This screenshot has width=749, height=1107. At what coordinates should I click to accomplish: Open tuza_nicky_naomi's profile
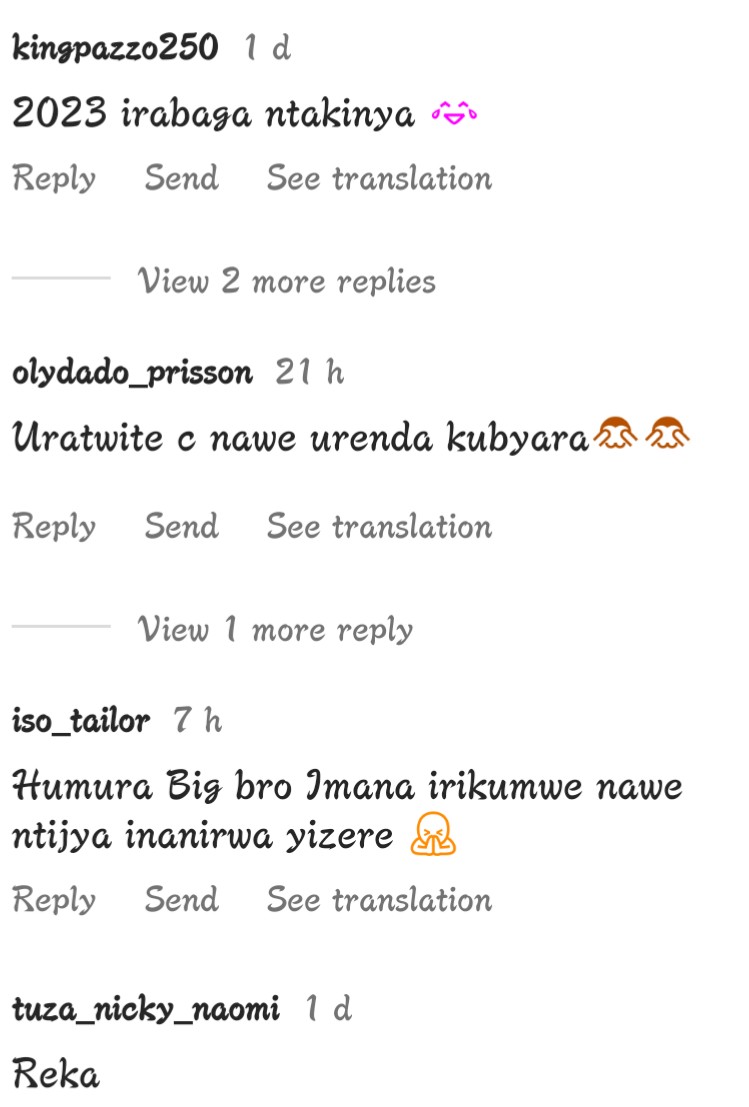pyautogui.click(x=146, y=1010)
